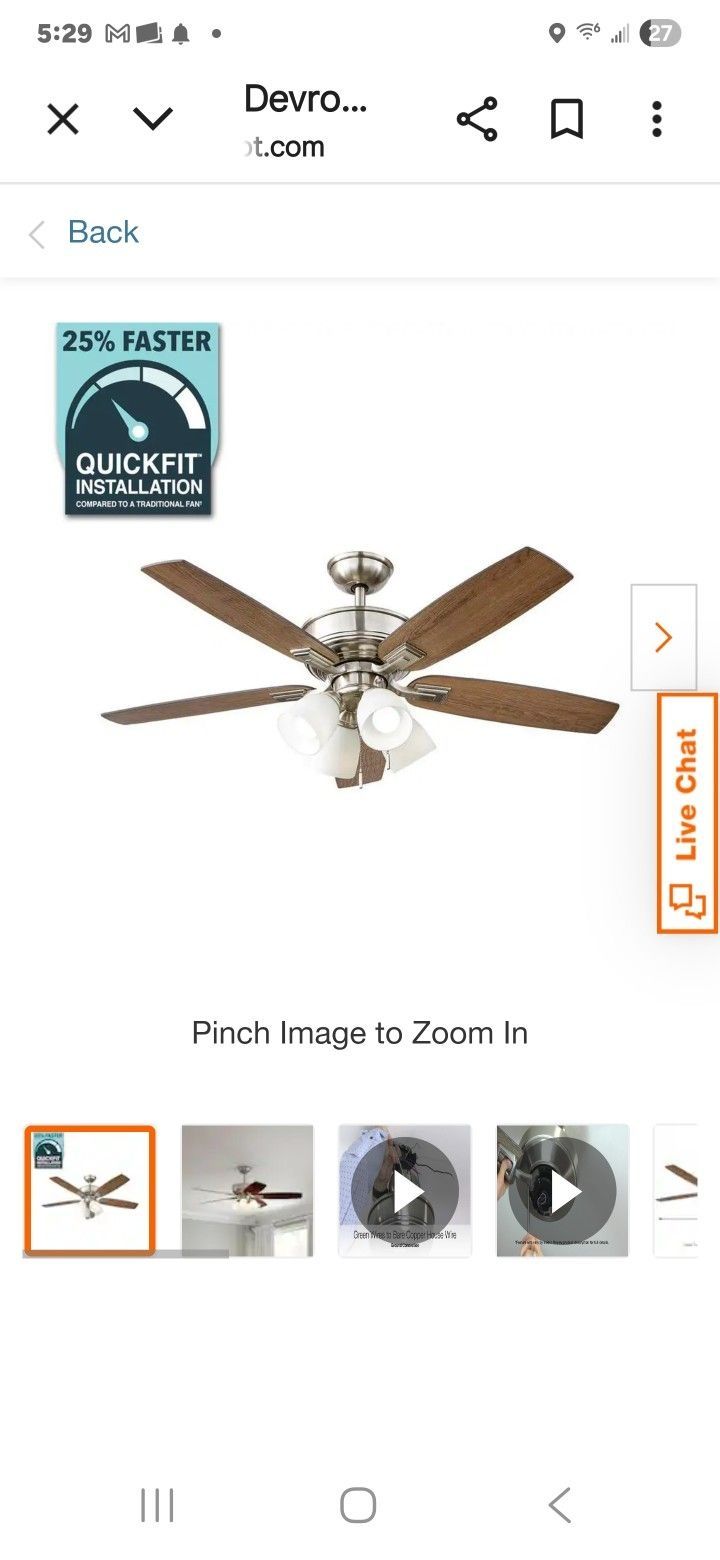Play the fourth thumbnail video
This screenshot has height=1560, width=720.
pyautogui.click(x=562, y=1190)
